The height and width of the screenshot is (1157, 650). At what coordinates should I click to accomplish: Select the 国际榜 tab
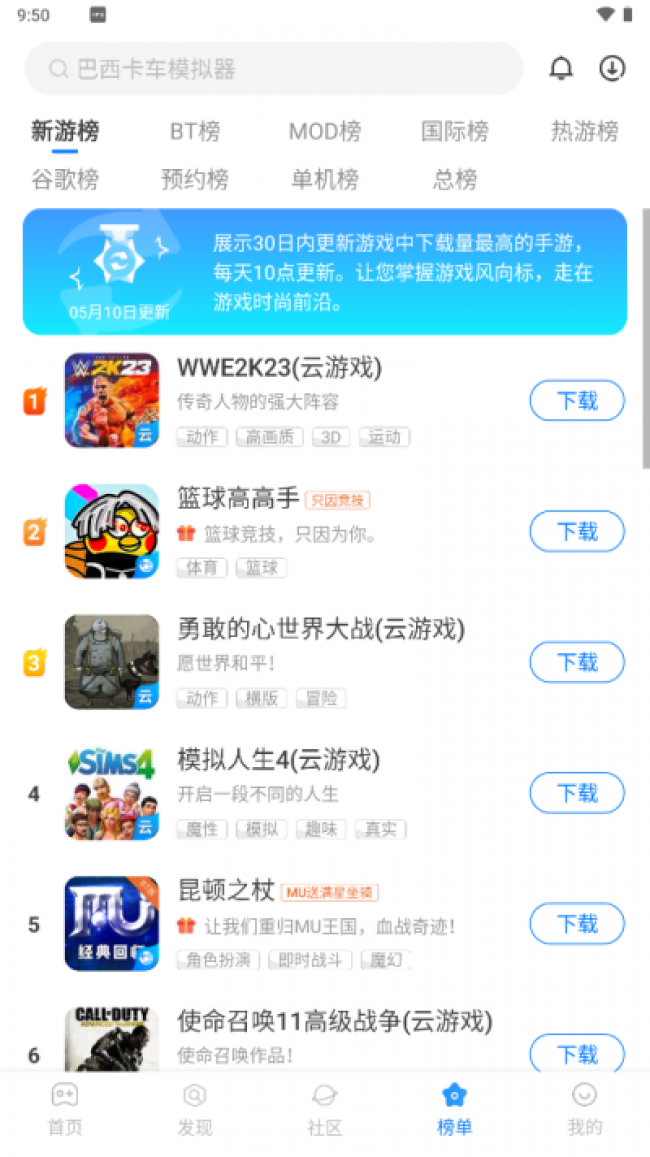click(455, 131)
